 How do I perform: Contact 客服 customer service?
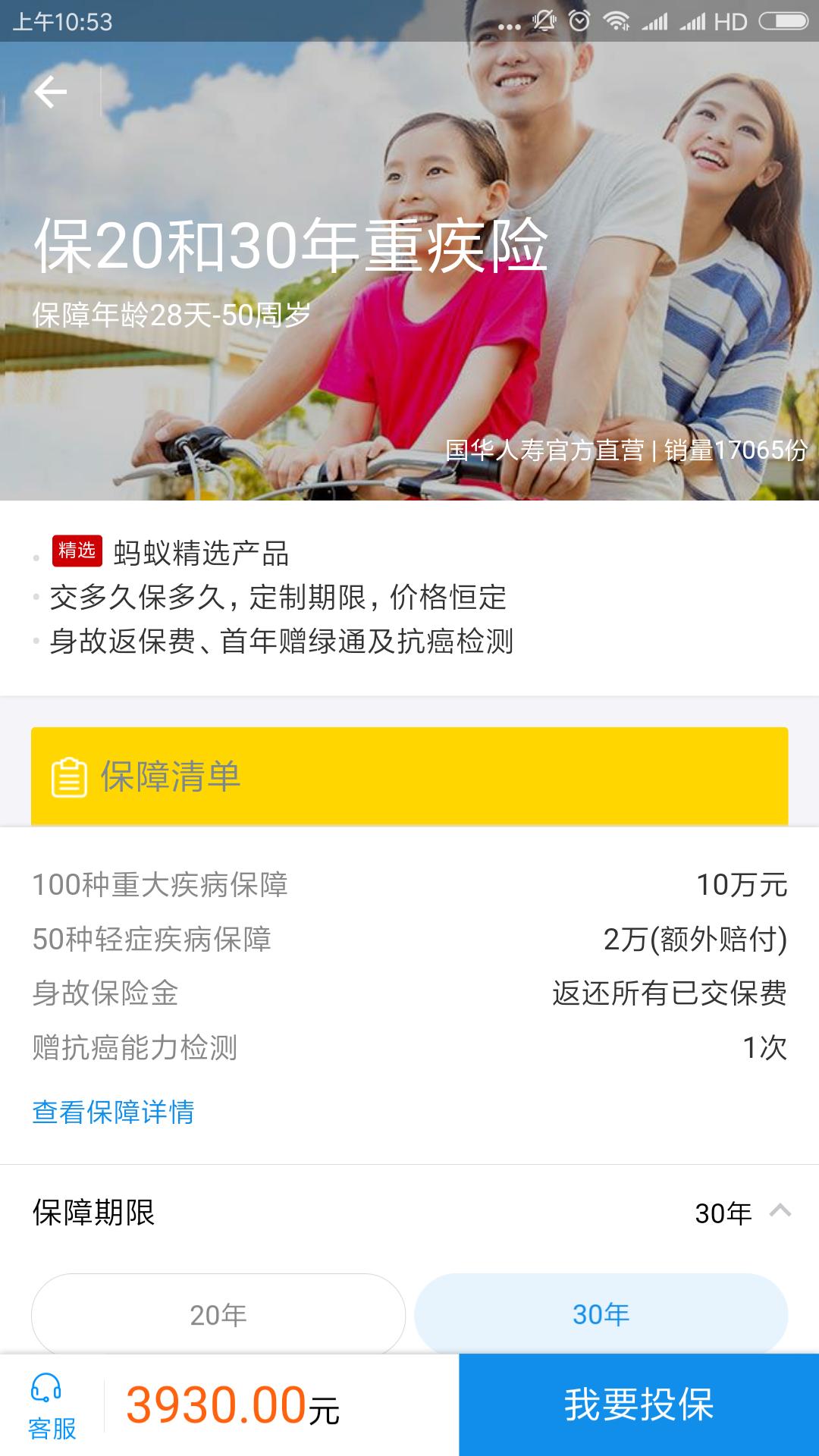coord(52,1406)
